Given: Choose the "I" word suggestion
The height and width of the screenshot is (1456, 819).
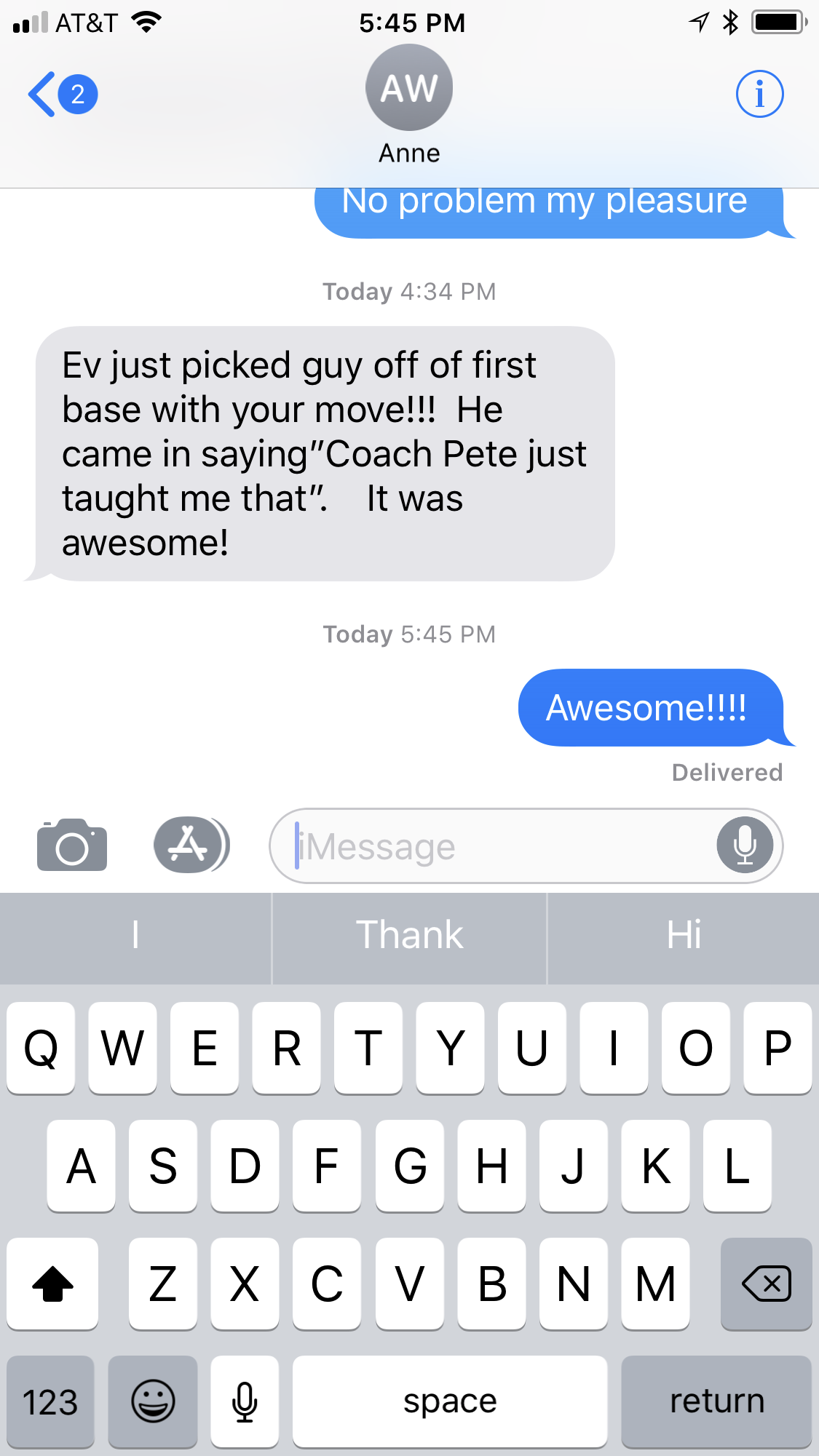Looking at the screenshot, I should coord(135,935).
